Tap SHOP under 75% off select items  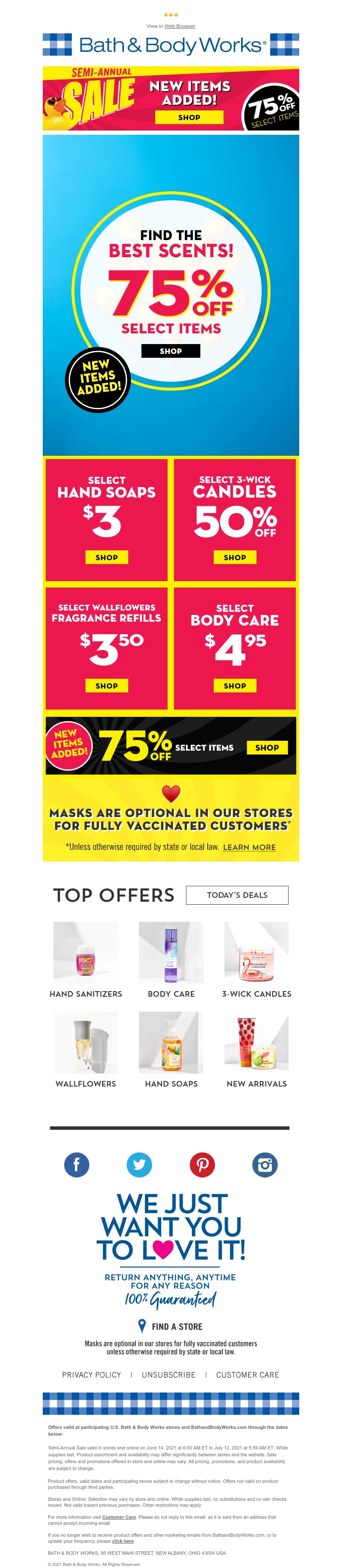(171, 350)
